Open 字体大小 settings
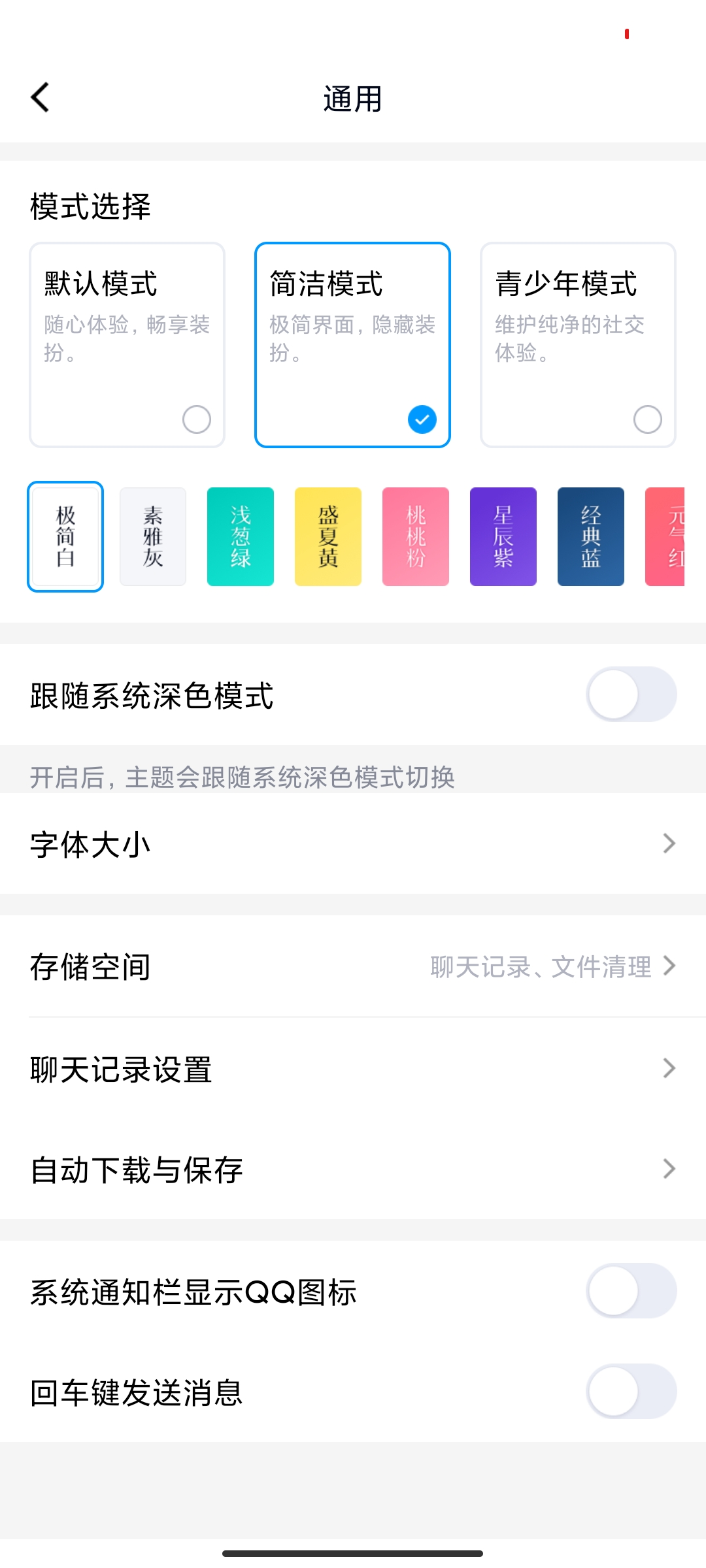Viewport: 706px width, 1568px height. click(353, 843)
